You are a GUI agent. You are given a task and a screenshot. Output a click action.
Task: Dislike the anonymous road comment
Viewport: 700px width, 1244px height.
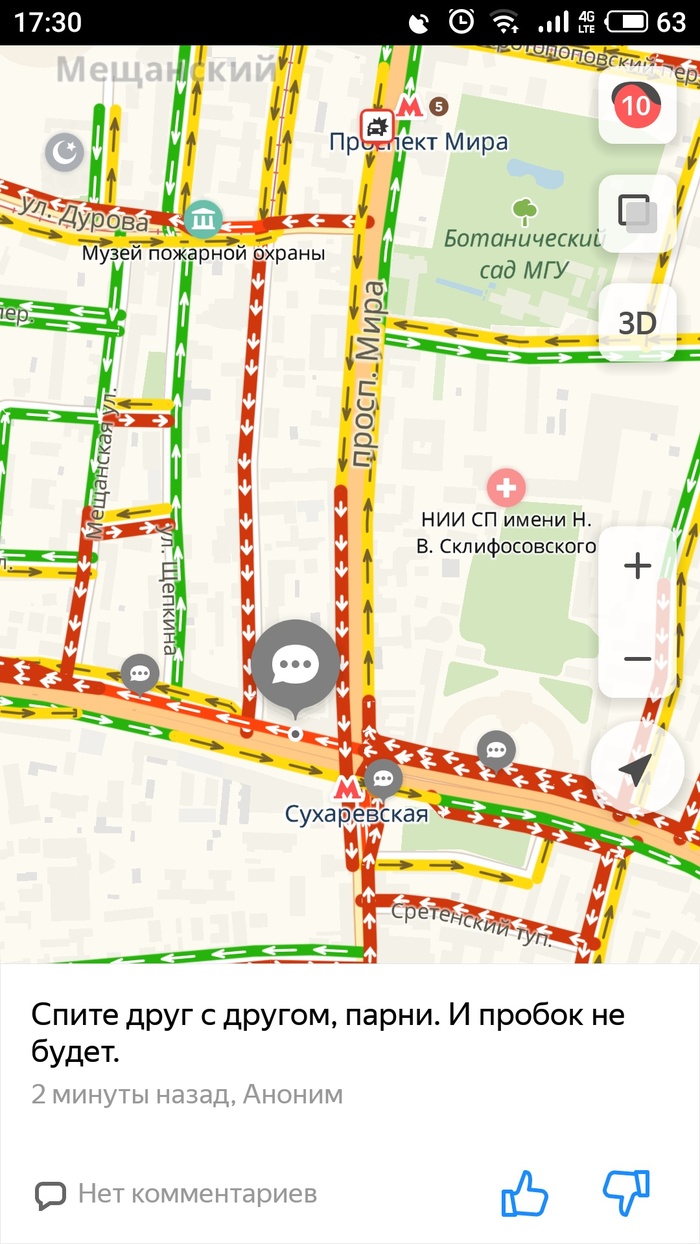click(627, 1193)
